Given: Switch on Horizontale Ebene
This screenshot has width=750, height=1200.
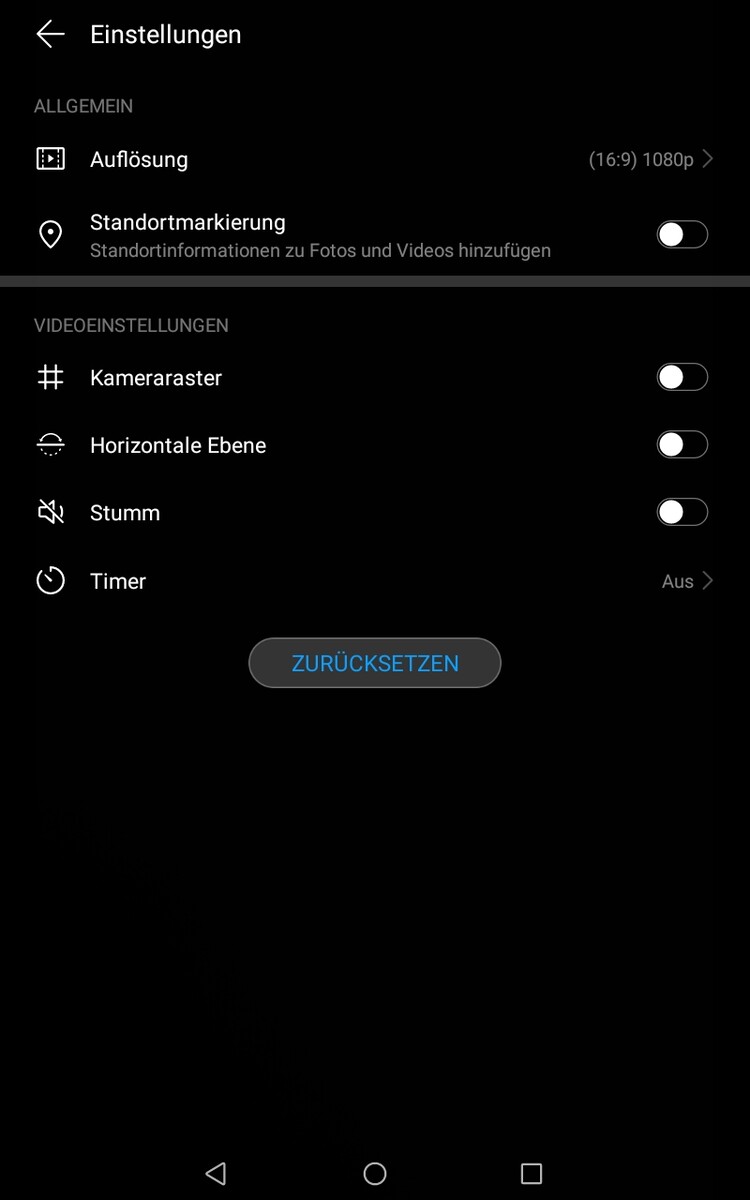Looking at the screenshot, I should point(682,445).
